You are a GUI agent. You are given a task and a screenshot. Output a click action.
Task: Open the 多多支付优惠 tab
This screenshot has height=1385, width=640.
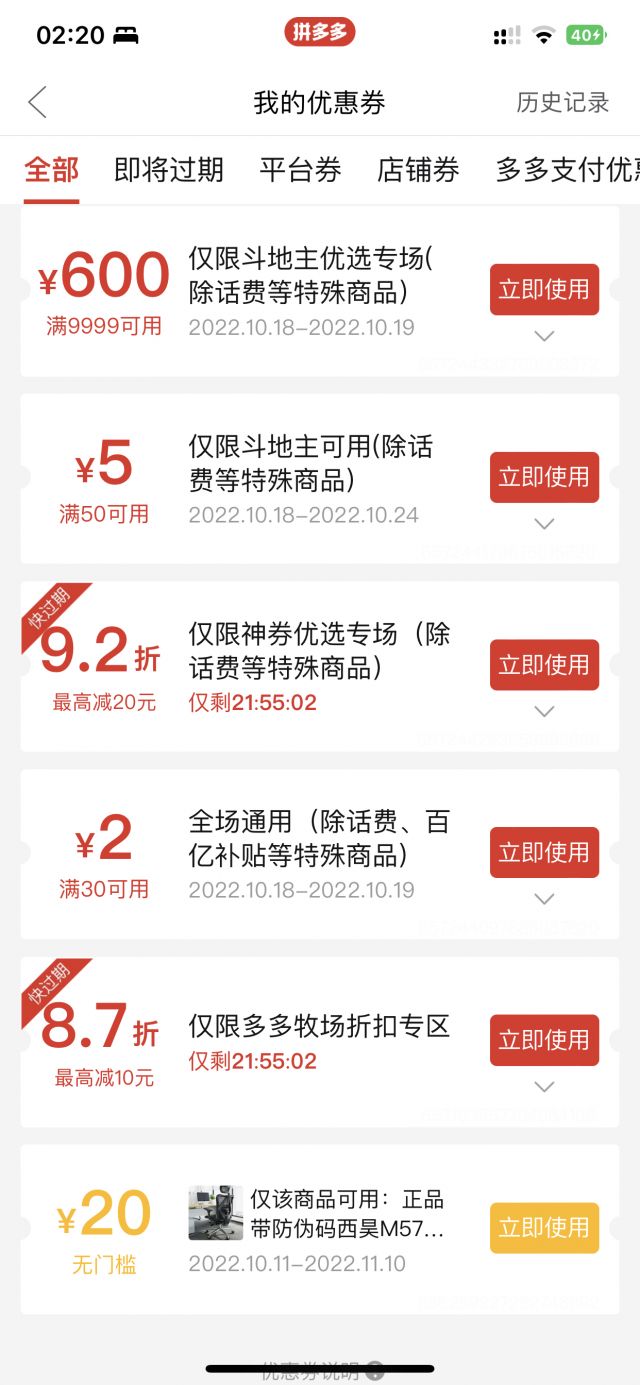(567, 170)
